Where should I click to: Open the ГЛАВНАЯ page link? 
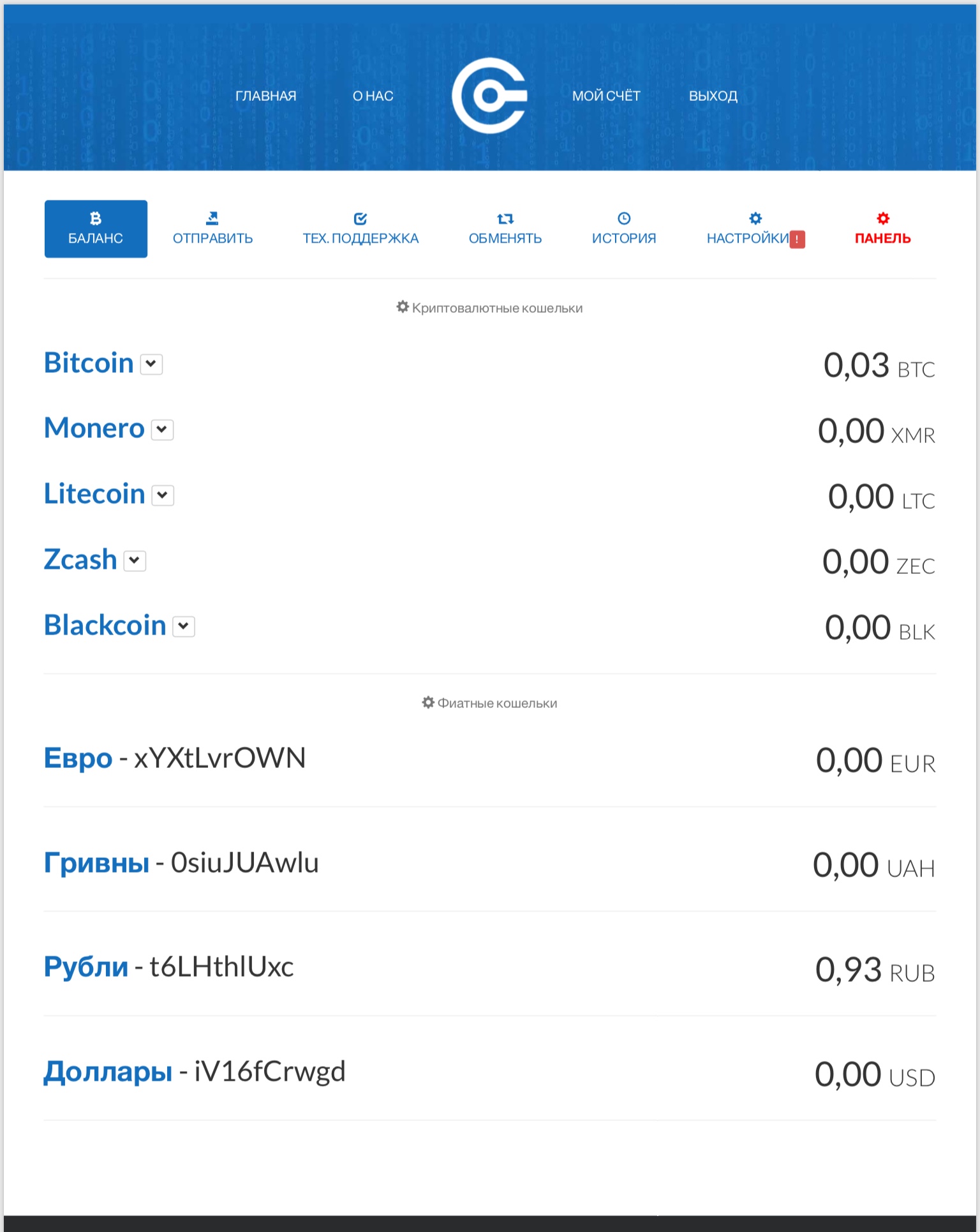pos(265,96)
